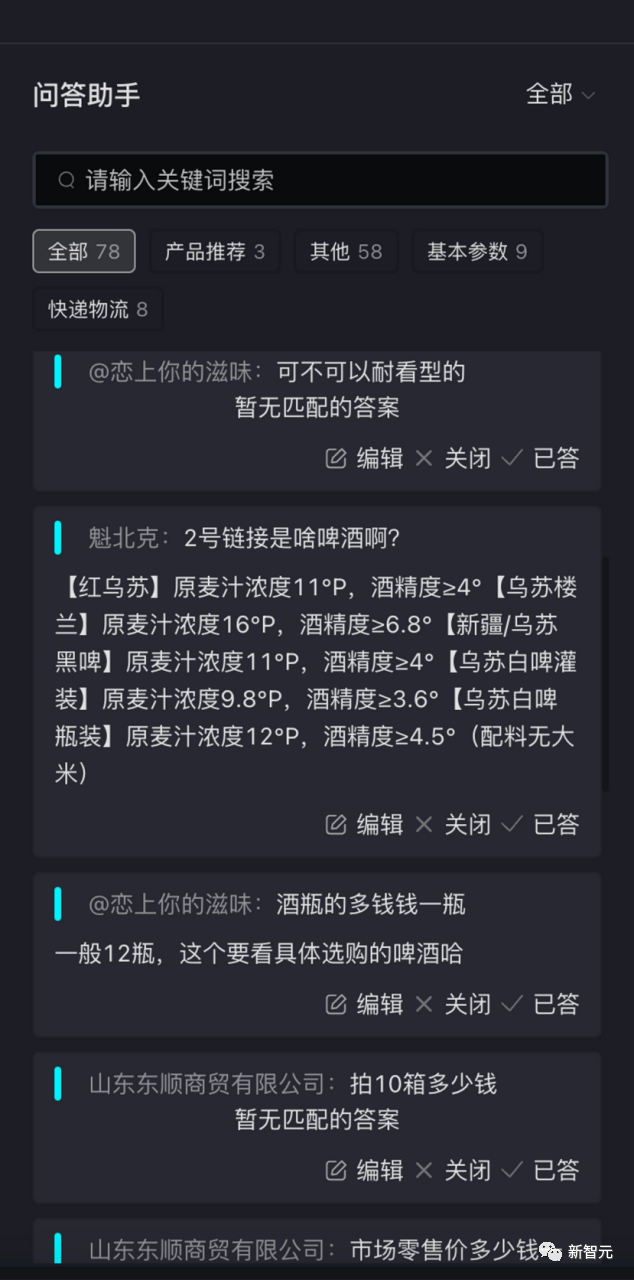Edit answer for 可不可以耐看型的 question
This screenshot has height=1280, width=634.
coord(365,458)
